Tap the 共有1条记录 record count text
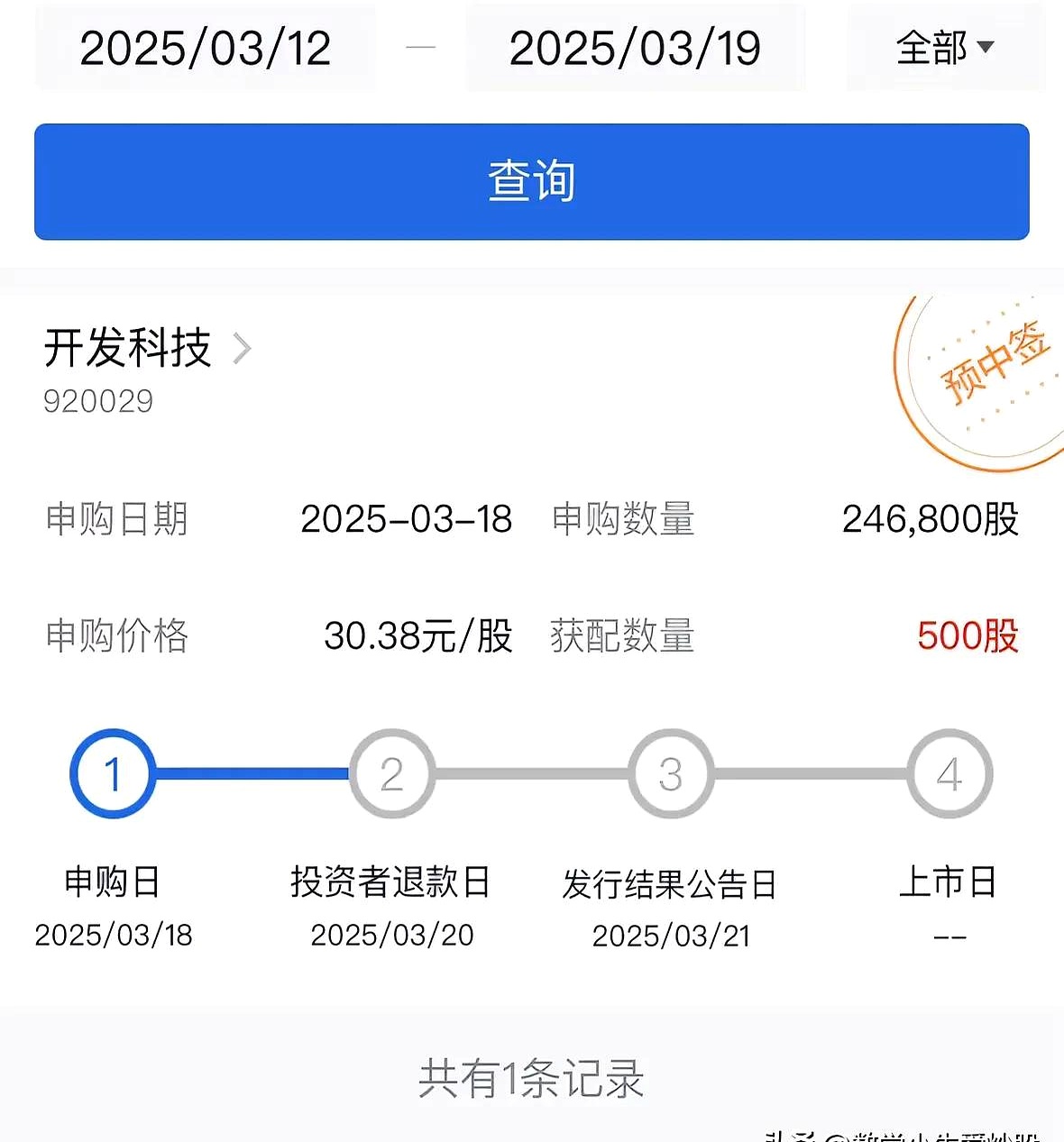1064x1142 pixels. click(x=531, y=1076)
